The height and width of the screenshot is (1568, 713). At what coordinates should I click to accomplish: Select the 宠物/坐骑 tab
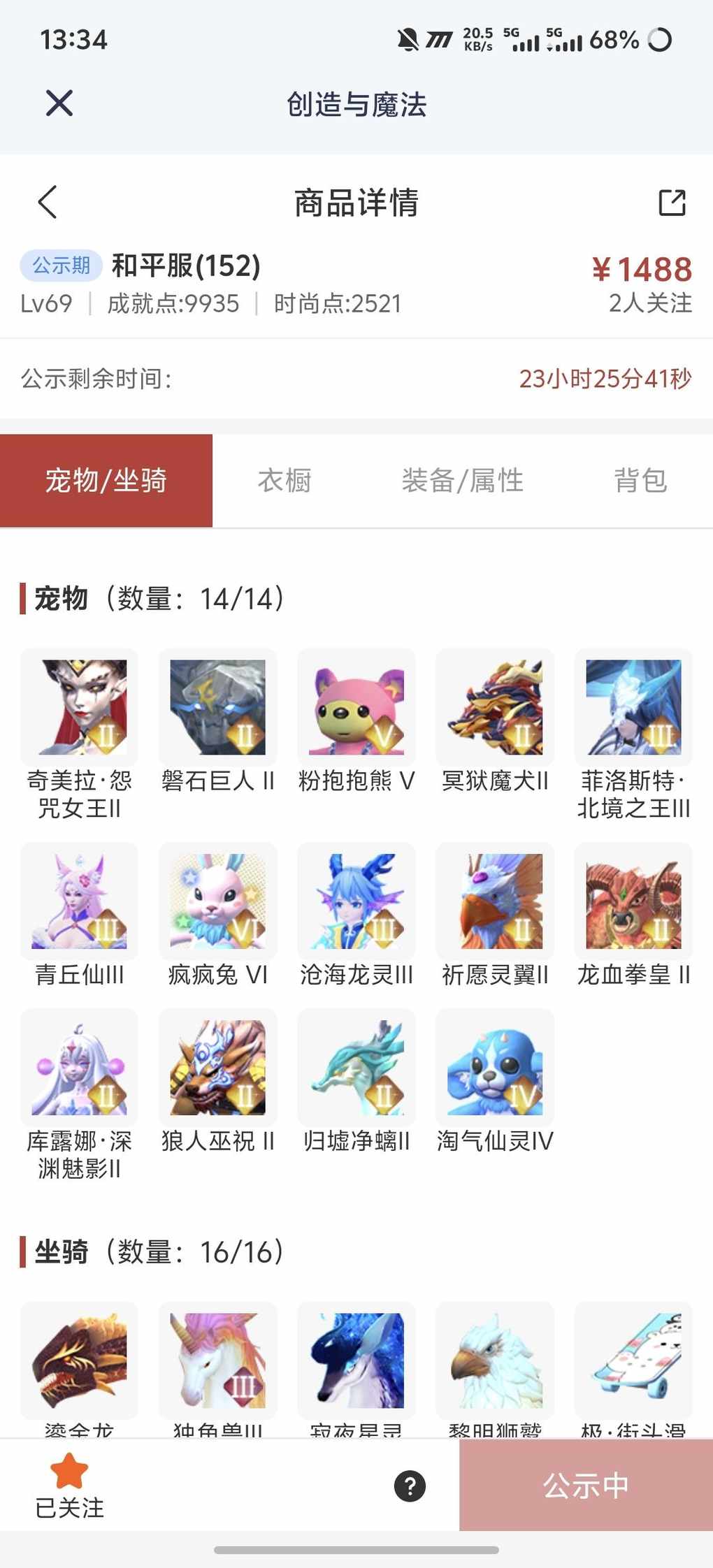point(106,481)
